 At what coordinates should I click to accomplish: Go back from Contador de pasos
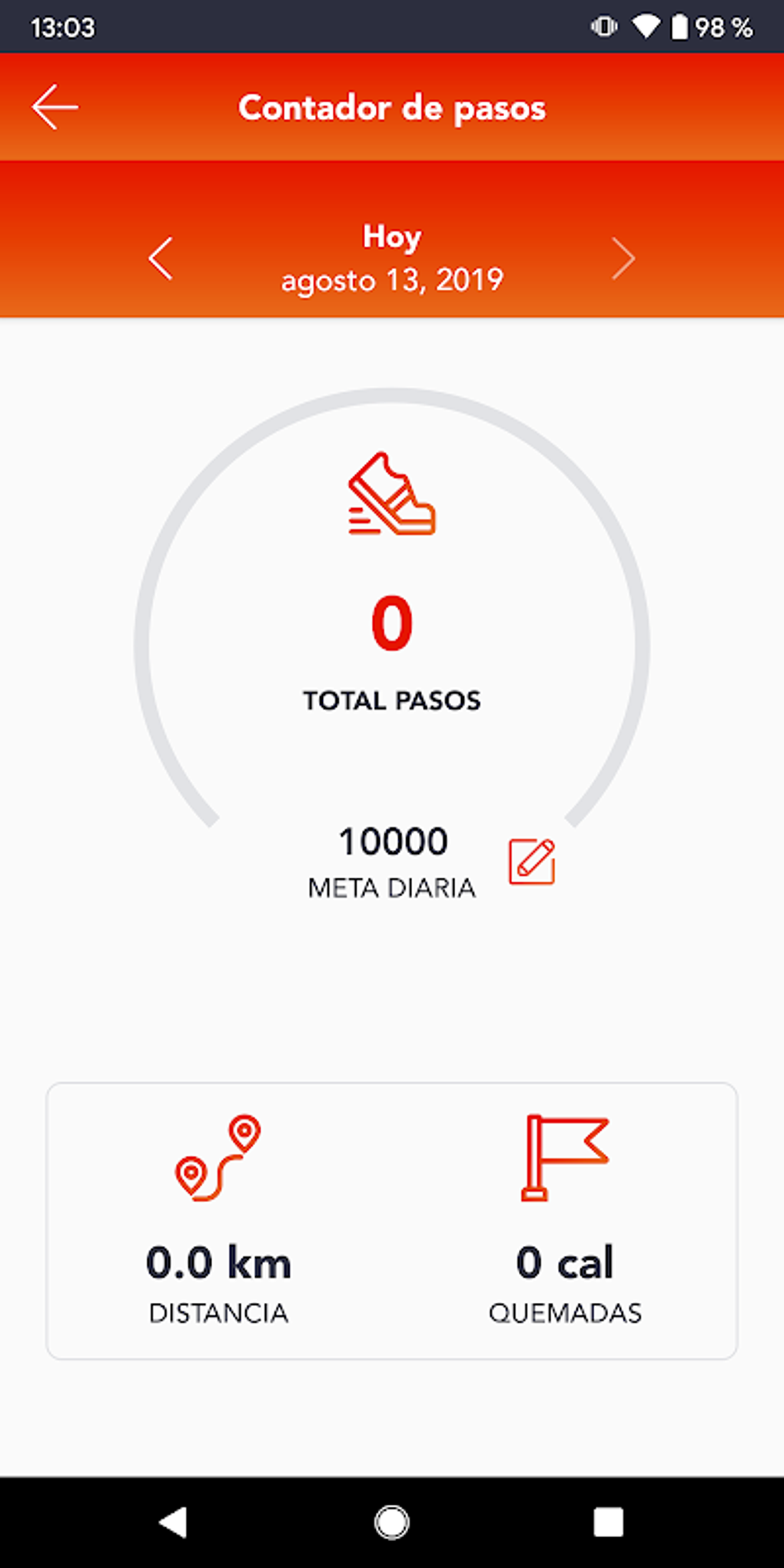(x=55, y=107)
